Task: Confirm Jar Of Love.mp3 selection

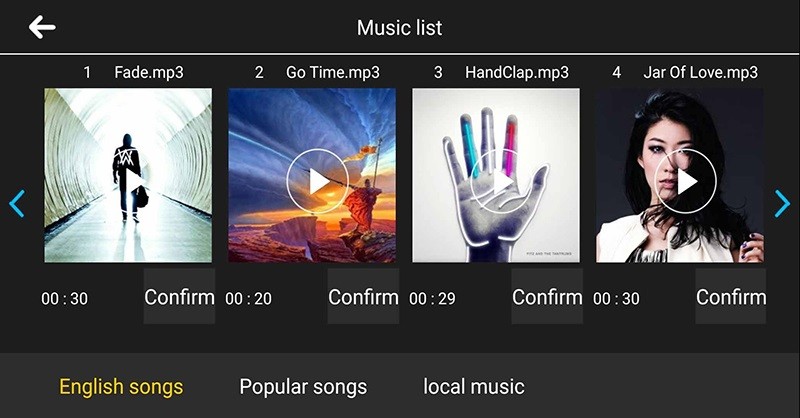Action: [731, 297]
